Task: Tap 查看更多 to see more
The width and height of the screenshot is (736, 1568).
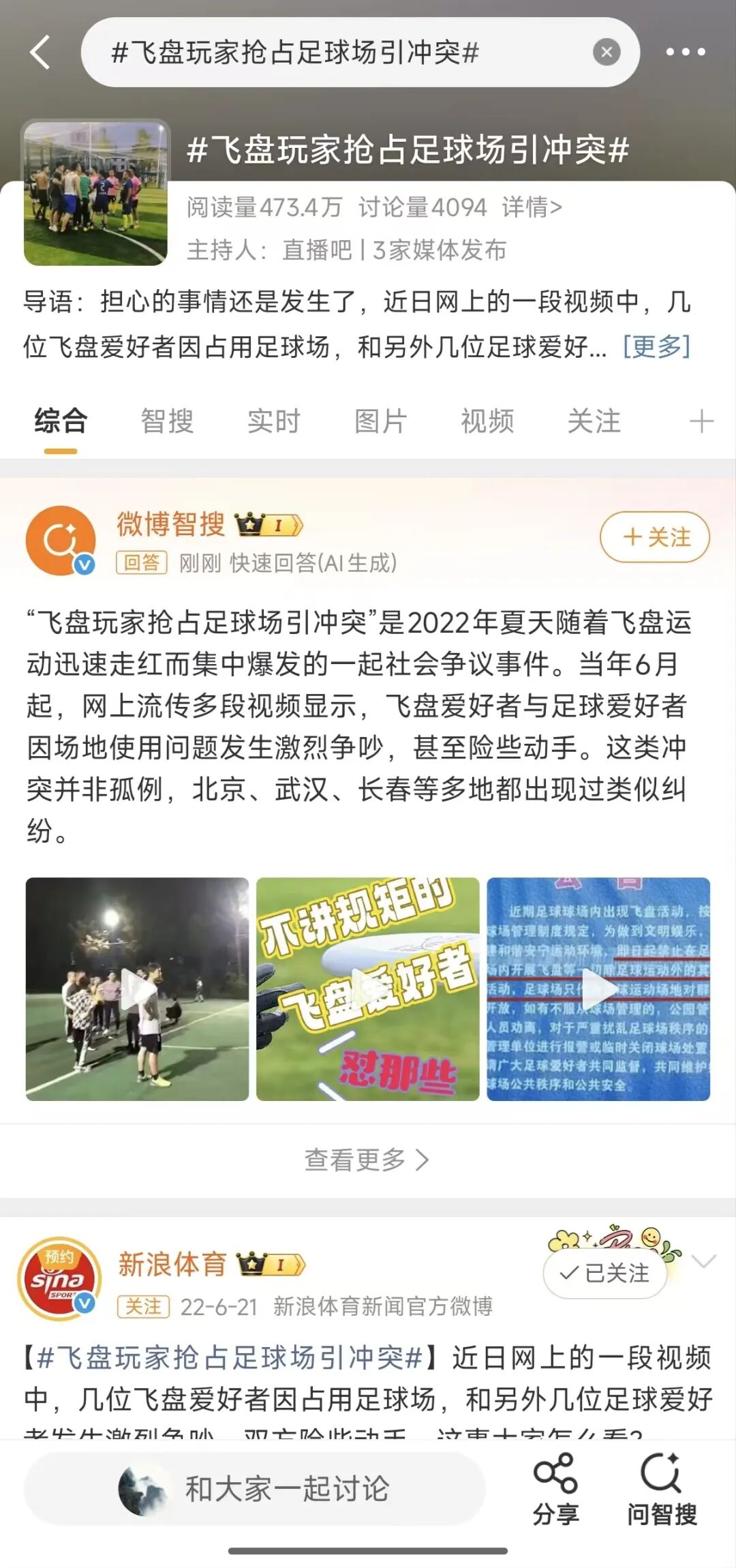Action: coord(367,1160)
